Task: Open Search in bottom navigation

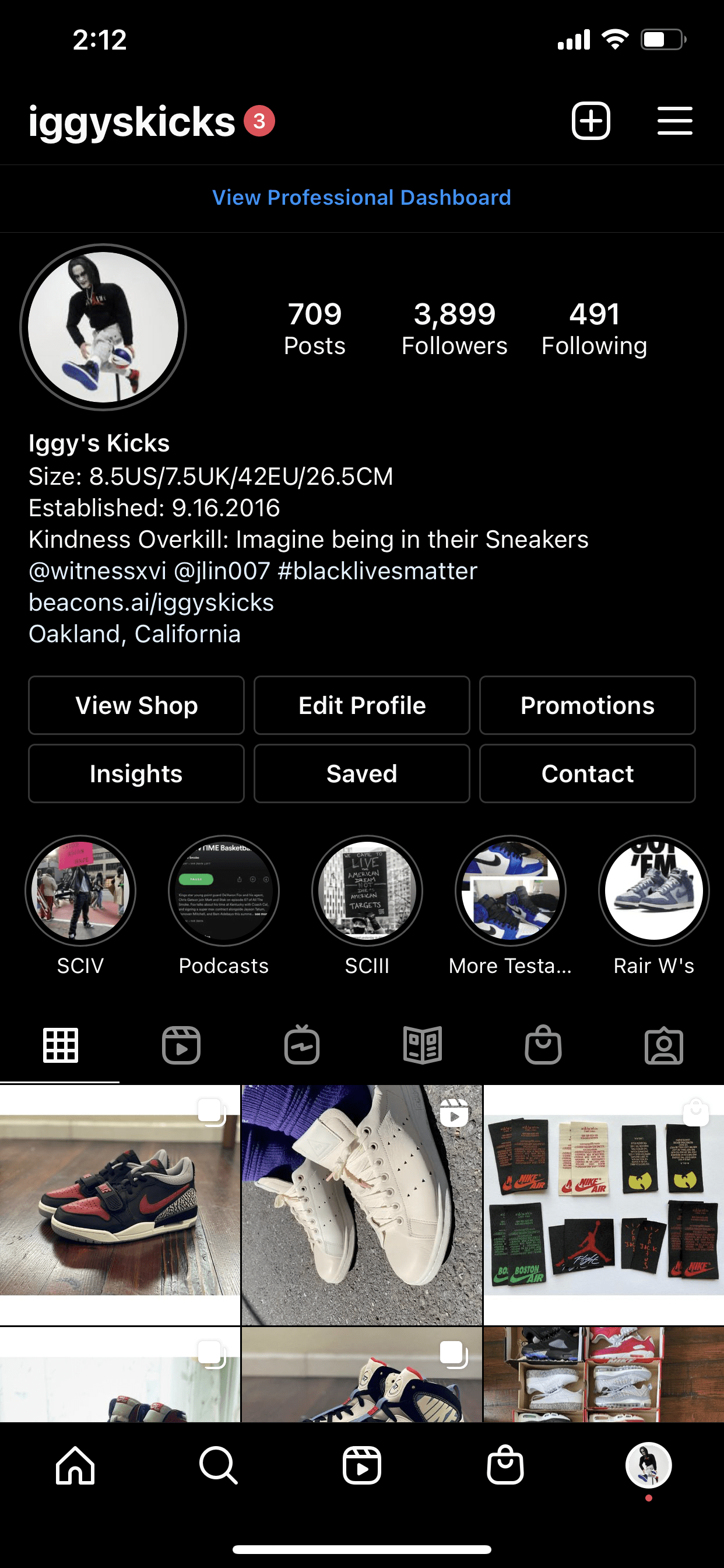Action: (x=219, y=1465)
